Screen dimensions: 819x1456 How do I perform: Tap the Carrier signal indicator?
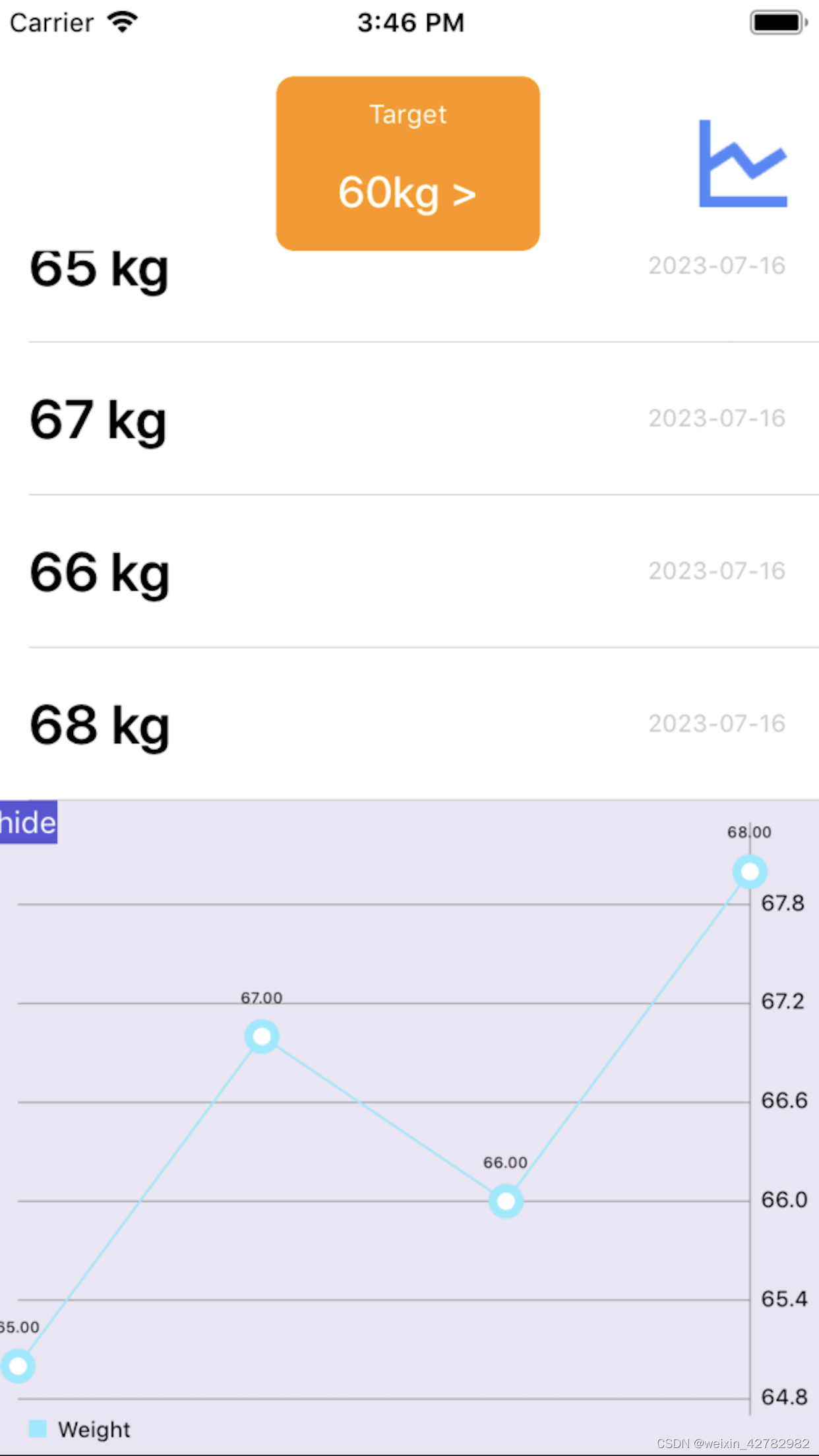(53, 22)
